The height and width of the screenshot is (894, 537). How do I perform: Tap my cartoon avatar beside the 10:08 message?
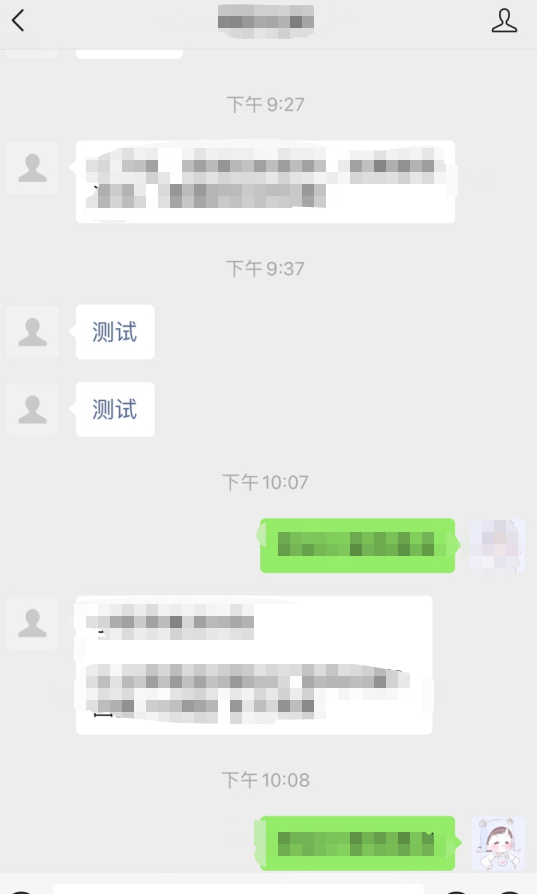pos(498,843)
